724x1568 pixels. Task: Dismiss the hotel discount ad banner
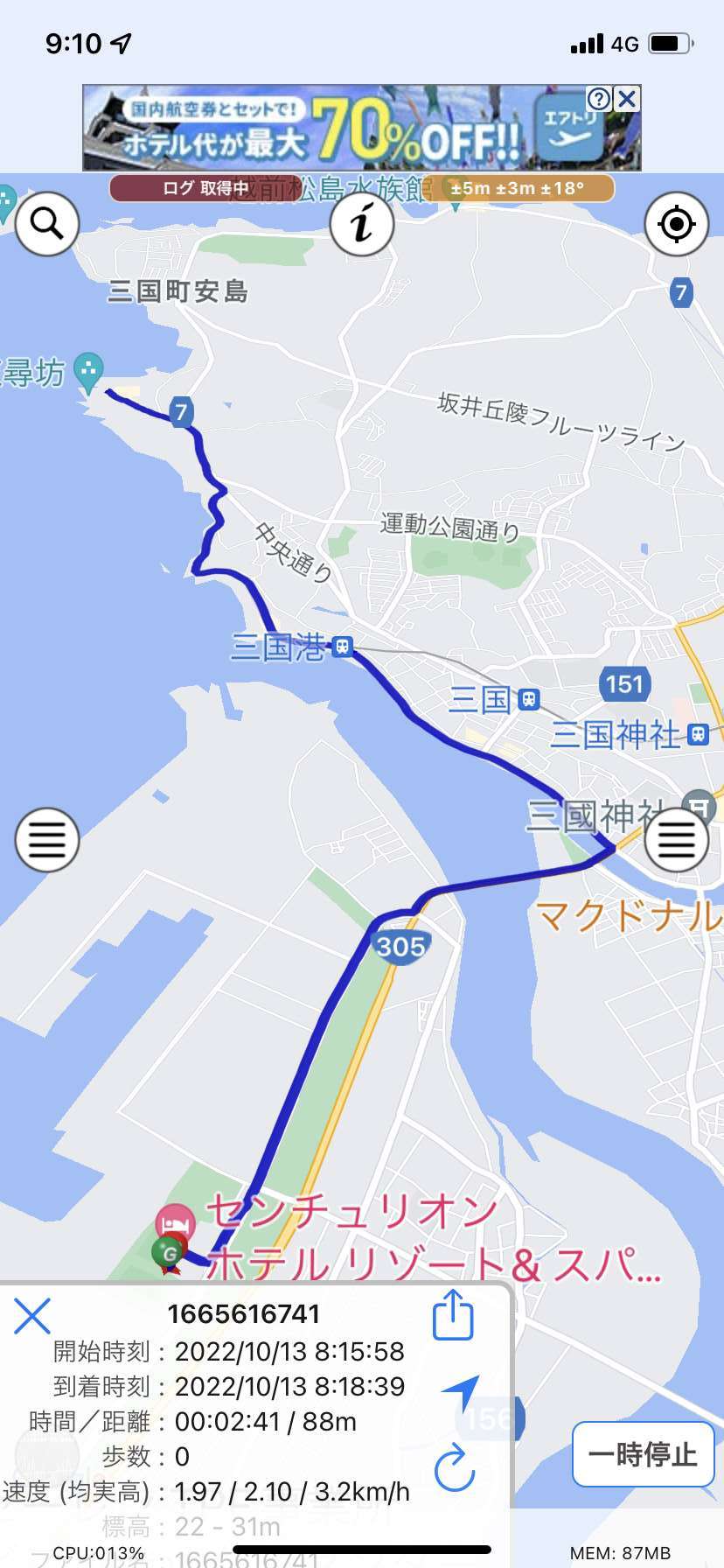[x=627, y=98]
